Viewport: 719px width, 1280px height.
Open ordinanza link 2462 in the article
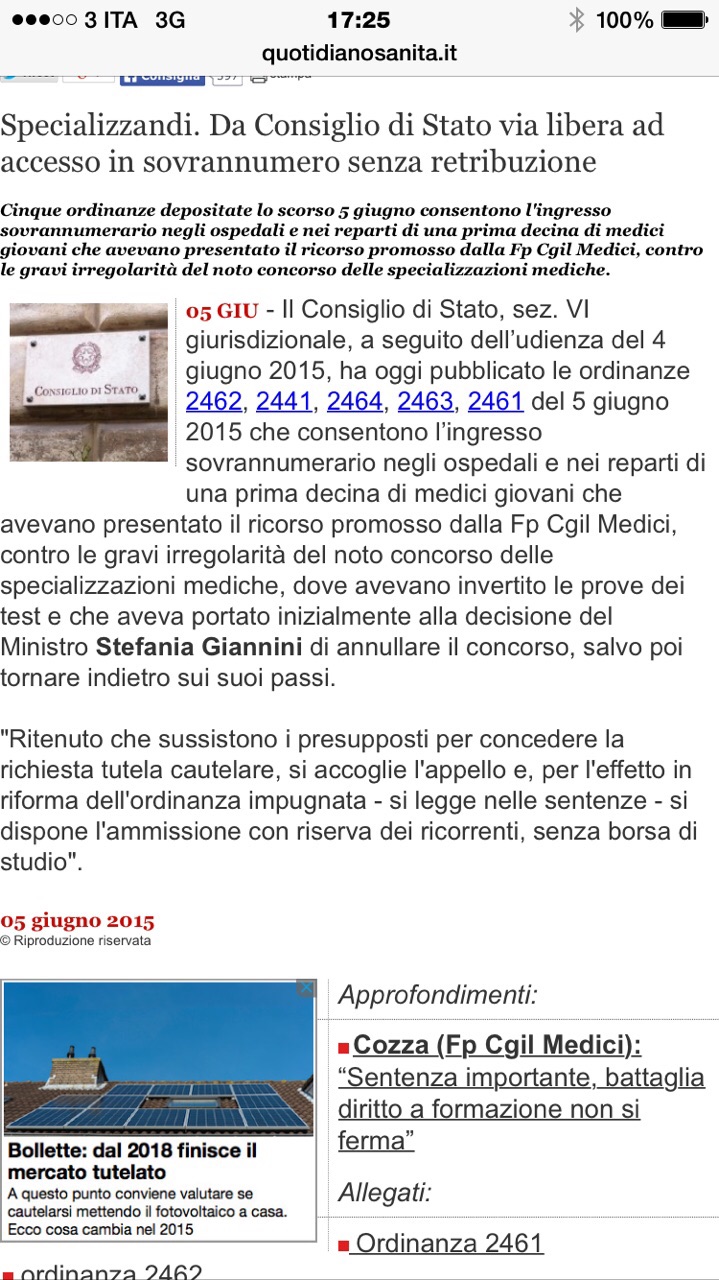click(x=214, y=402)
